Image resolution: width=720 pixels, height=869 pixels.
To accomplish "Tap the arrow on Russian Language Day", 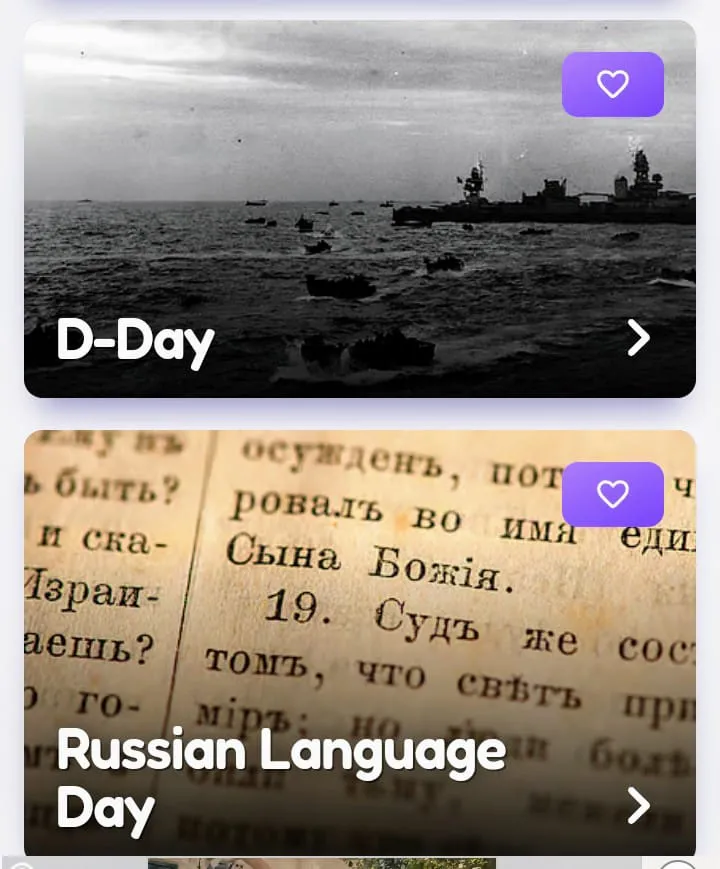I will point(638,805).
